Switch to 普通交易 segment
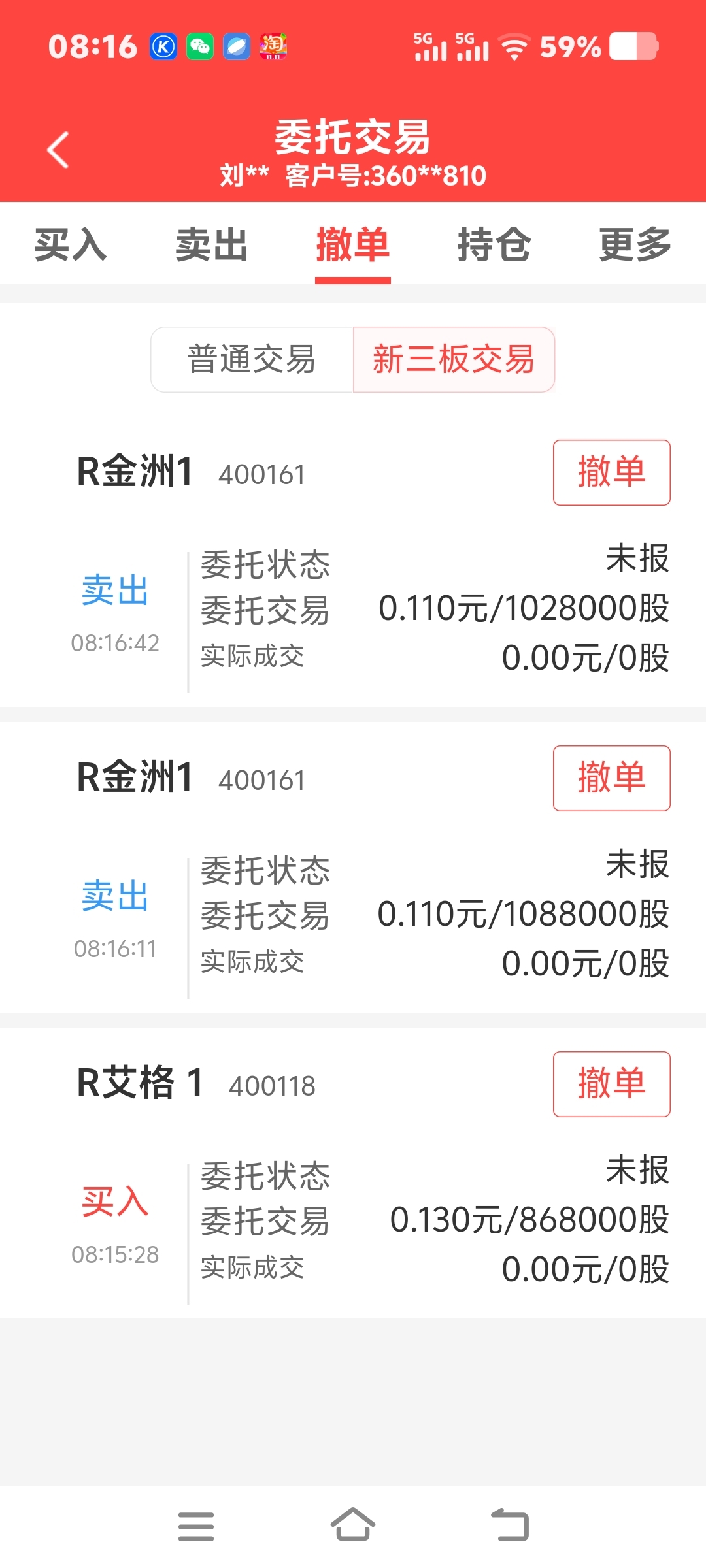Viewport: 706px width, 1568px height. tap(252, 359)
